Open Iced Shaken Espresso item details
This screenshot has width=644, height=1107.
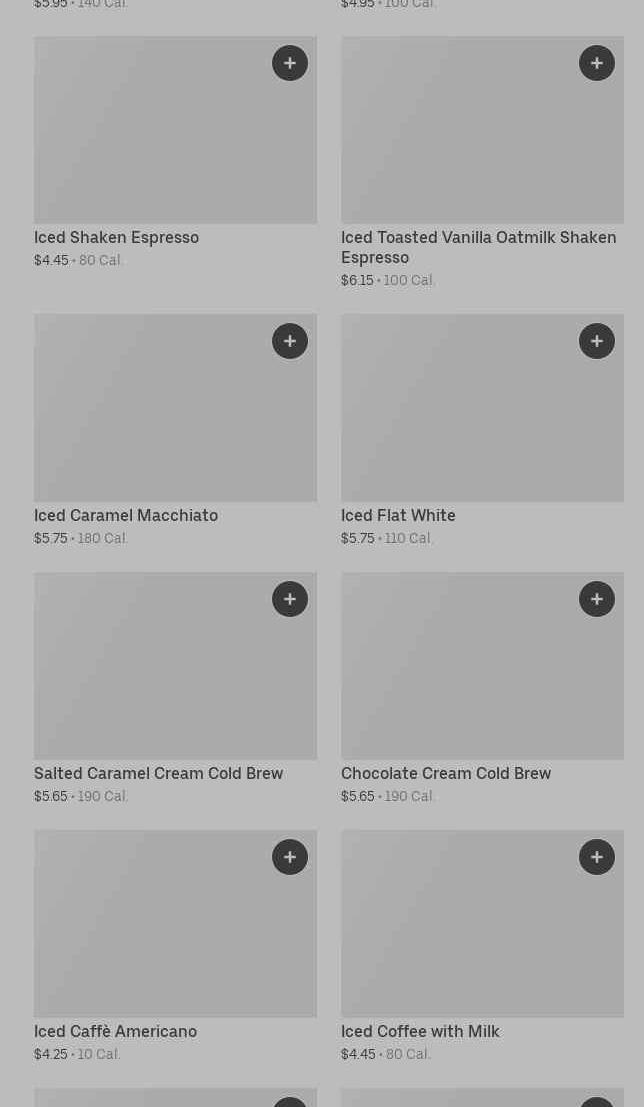[x=175, y=152]
